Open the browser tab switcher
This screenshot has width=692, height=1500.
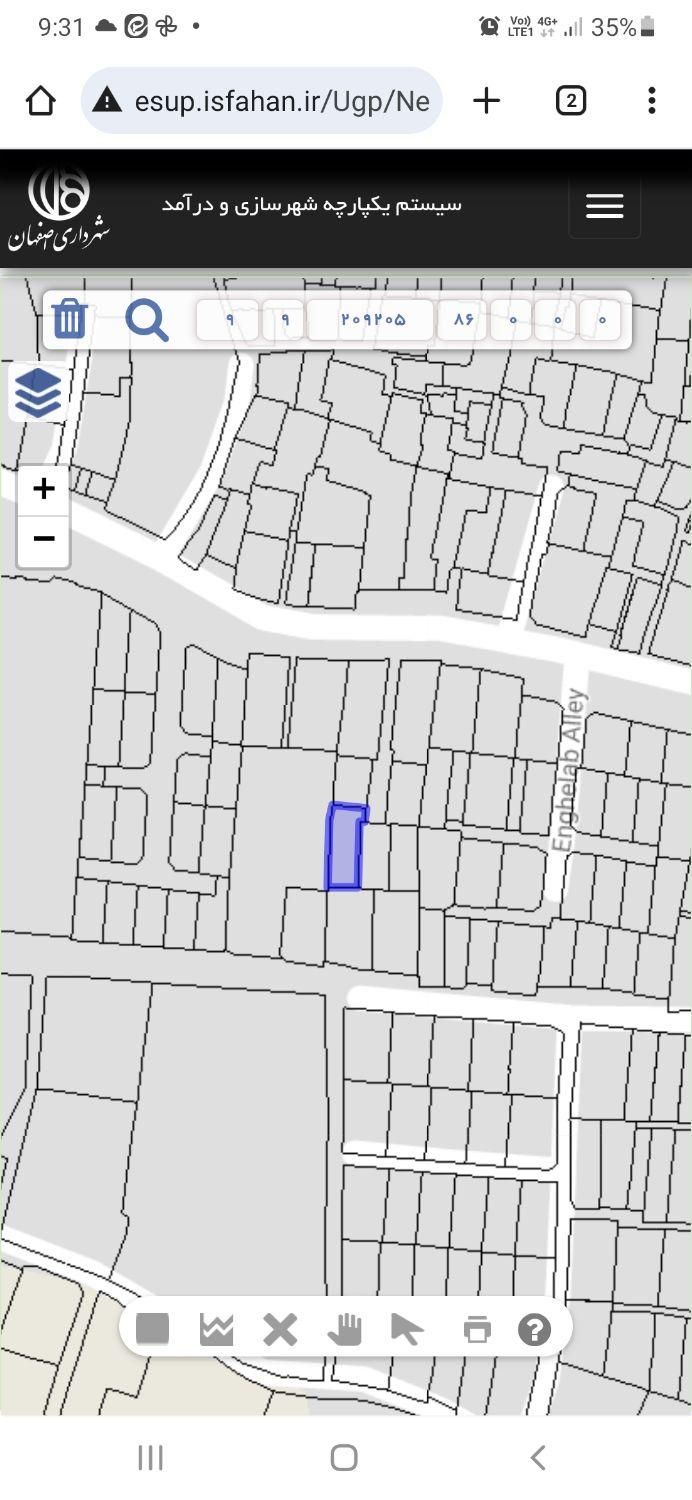tap(570, 100)
